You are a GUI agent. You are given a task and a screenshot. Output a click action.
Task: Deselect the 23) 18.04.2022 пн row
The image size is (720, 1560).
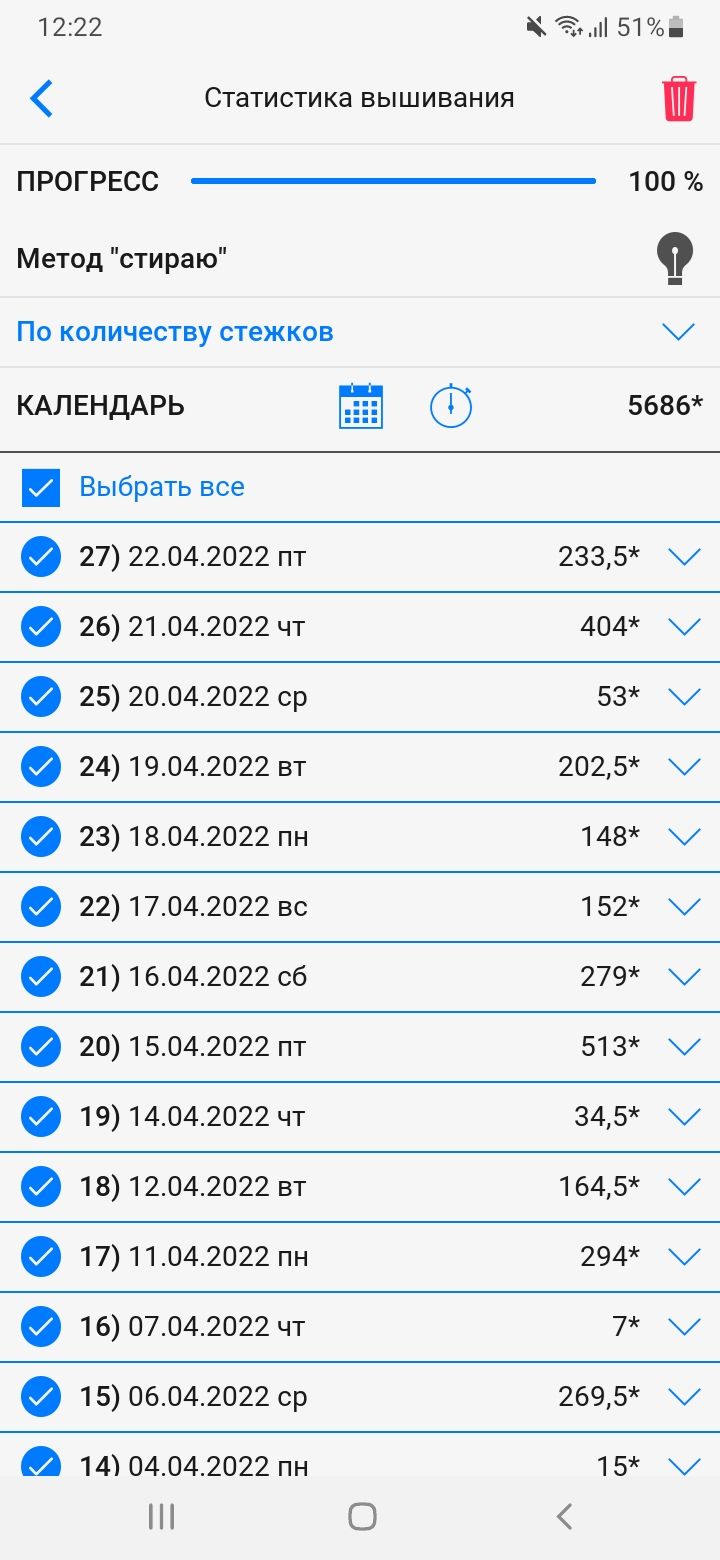tap(41, 837)
